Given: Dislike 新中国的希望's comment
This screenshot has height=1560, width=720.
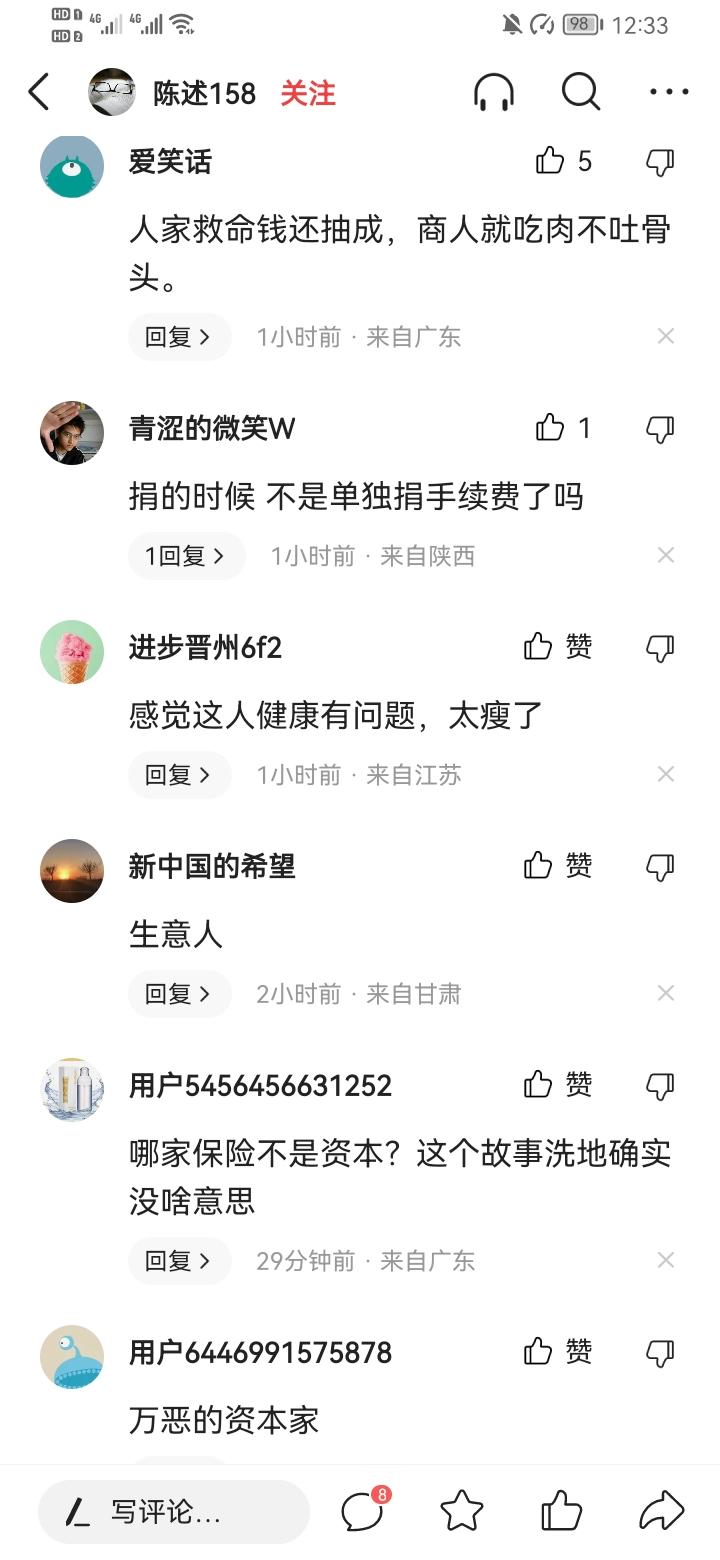Looking at the screenshot, I should click(x=660, y=867).
